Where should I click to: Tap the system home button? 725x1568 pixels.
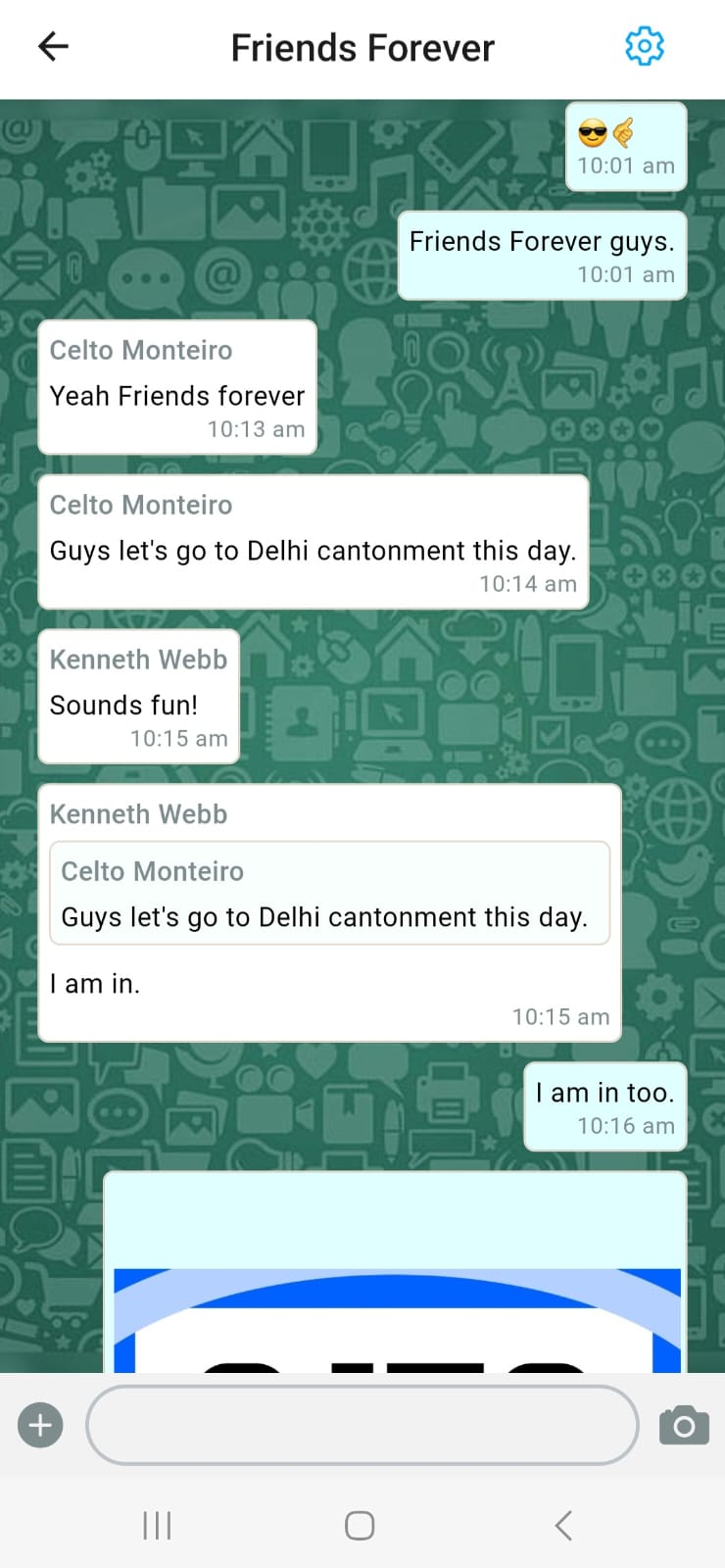tap(360, 1525)
